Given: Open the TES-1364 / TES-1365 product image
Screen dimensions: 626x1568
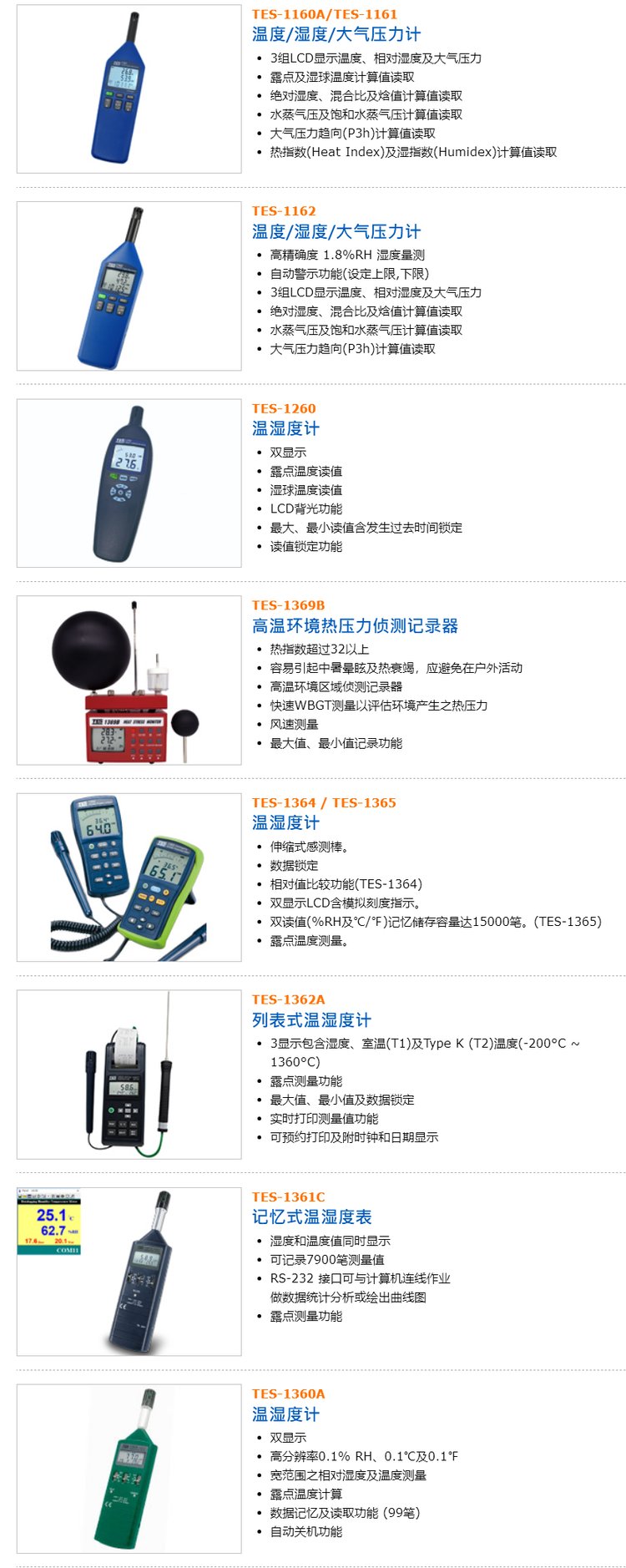Looking at the screenshot, I should point(129,877).
